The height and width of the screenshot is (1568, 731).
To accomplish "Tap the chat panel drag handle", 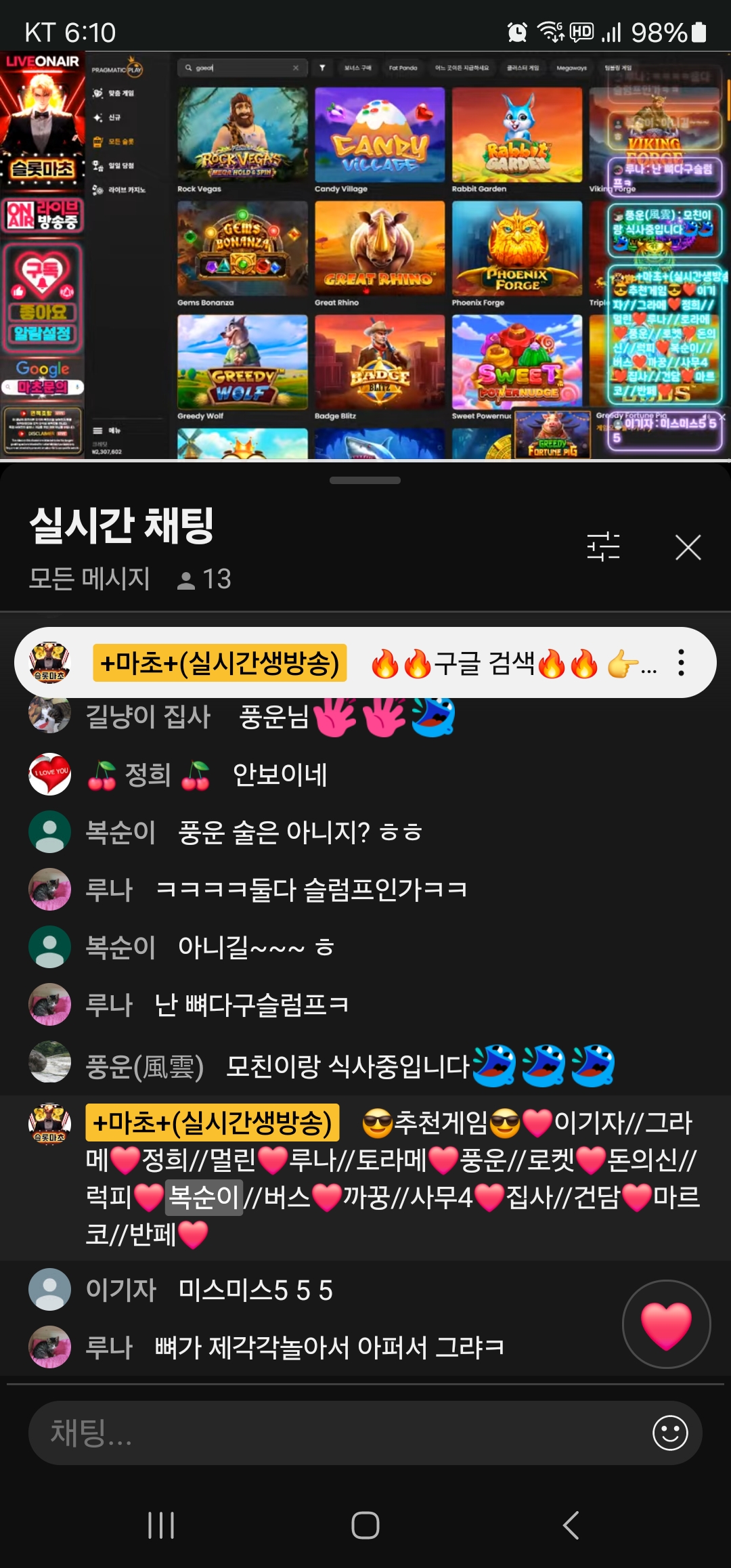I will (x=365, y=481).
